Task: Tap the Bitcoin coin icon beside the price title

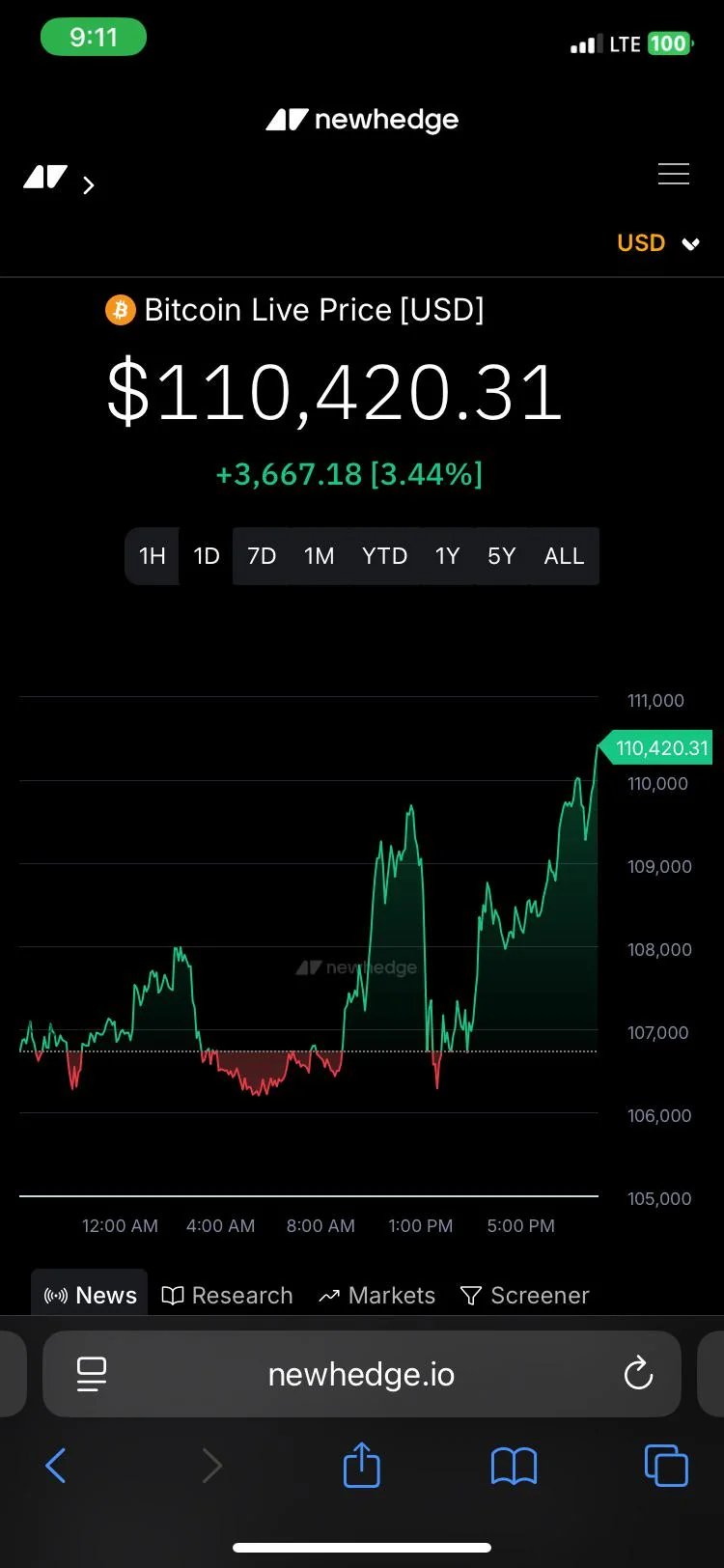Action: pos(121,310)
